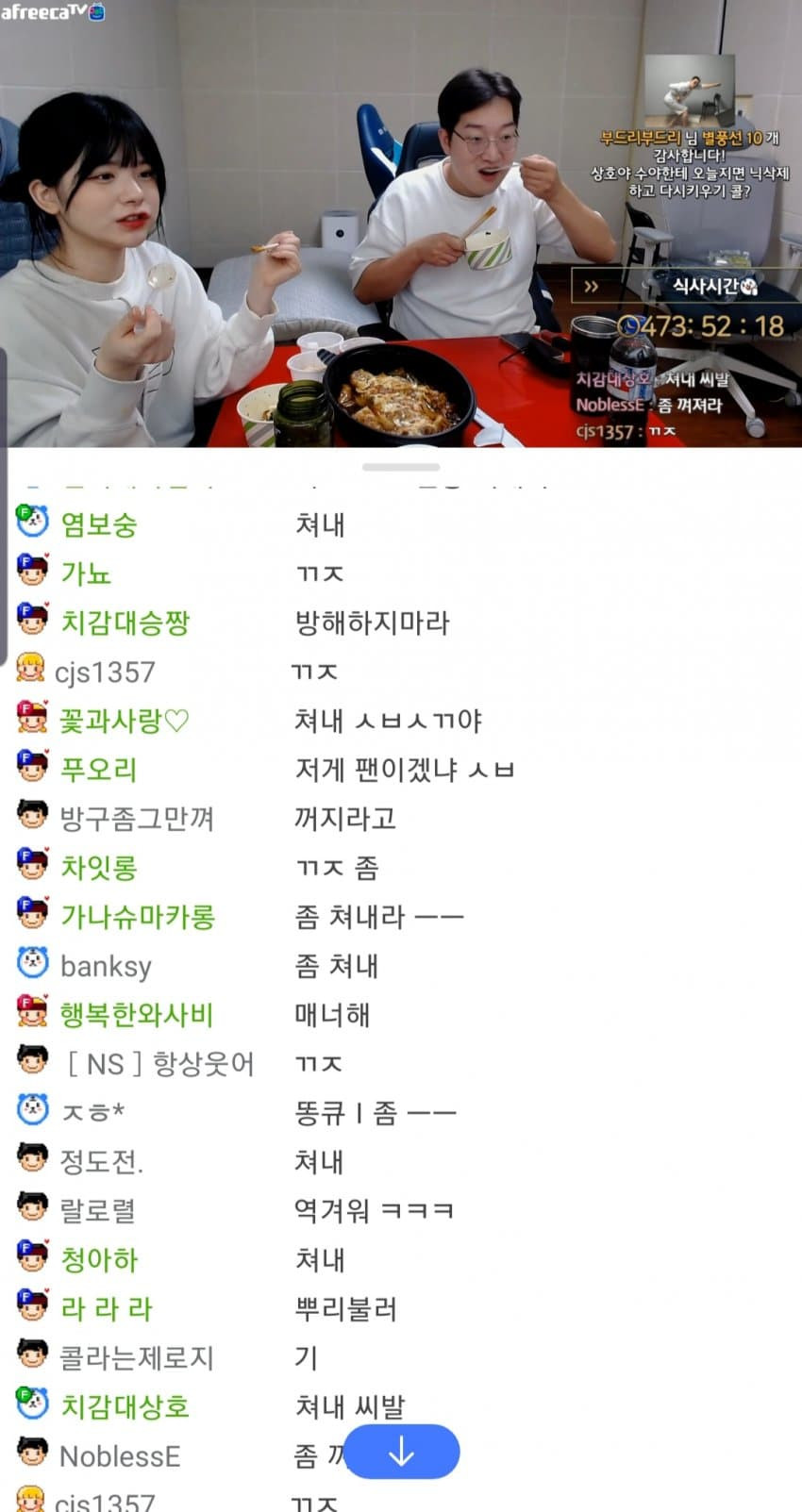Open 꽃과사랑♡'s chat user menu
The width and height of the screenshot is (802, 1512).
pos(124,722)
